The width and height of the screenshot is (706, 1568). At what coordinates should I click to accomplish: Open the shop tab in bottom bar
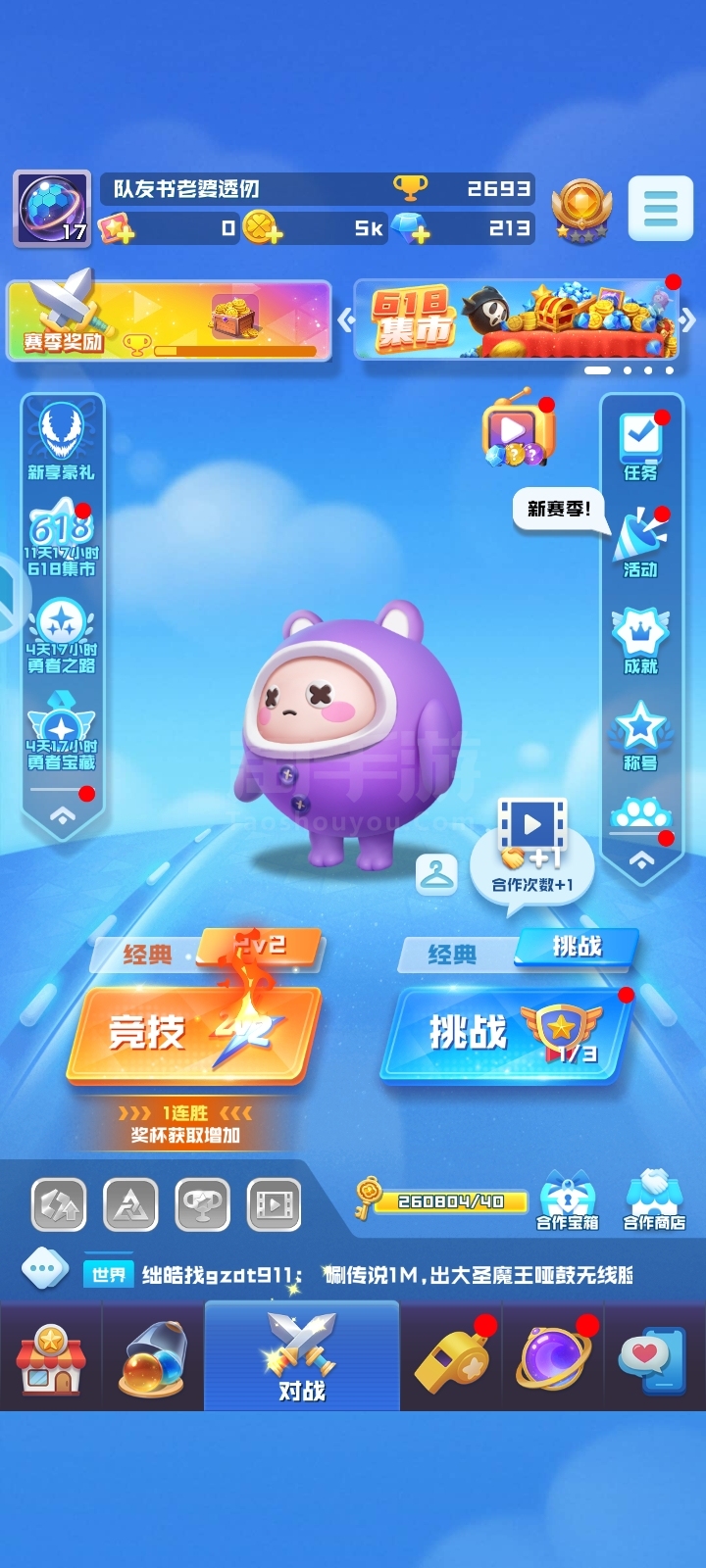point(51,1358)
